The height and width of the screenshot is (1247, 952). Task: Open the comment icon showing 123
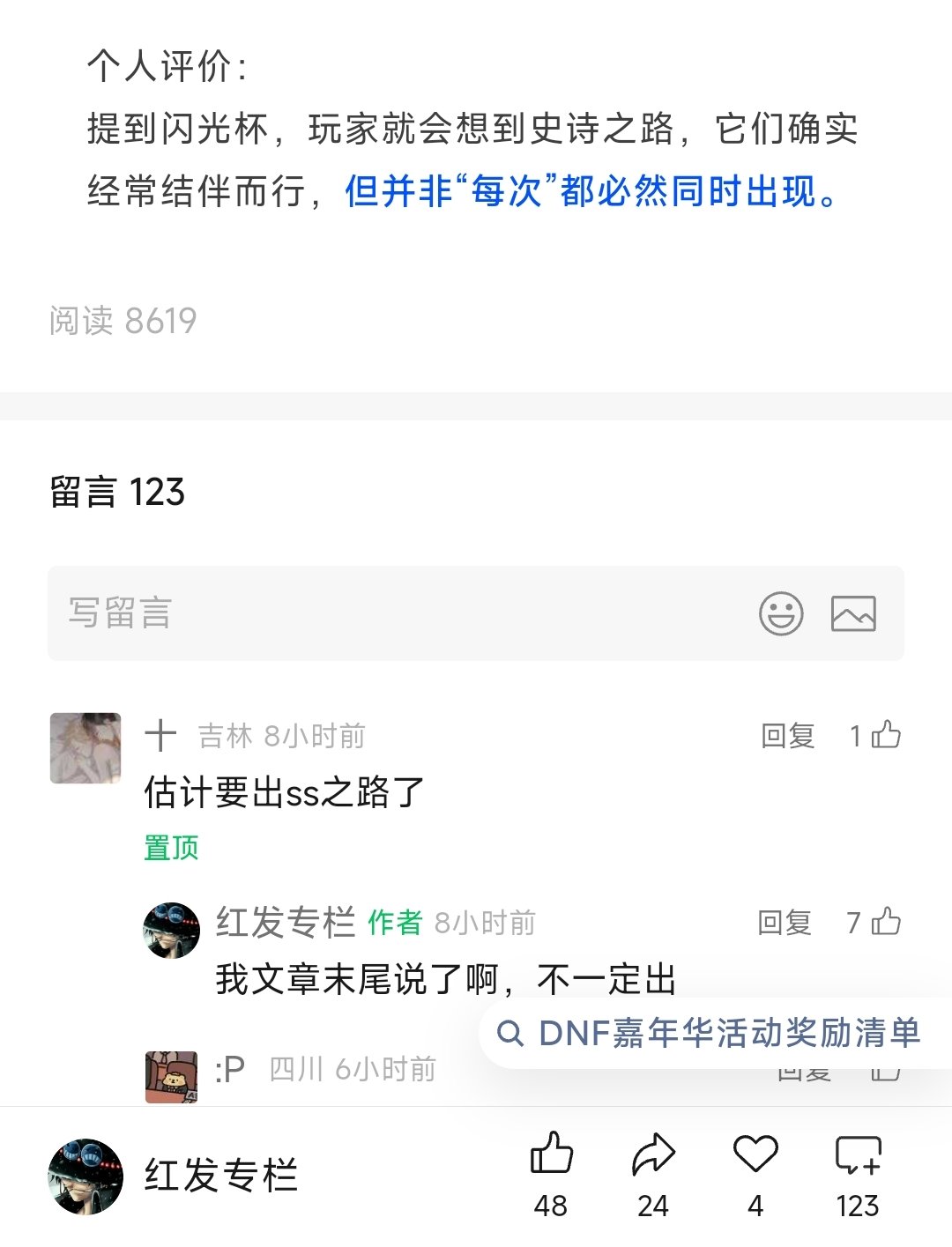pos(858,1154)
